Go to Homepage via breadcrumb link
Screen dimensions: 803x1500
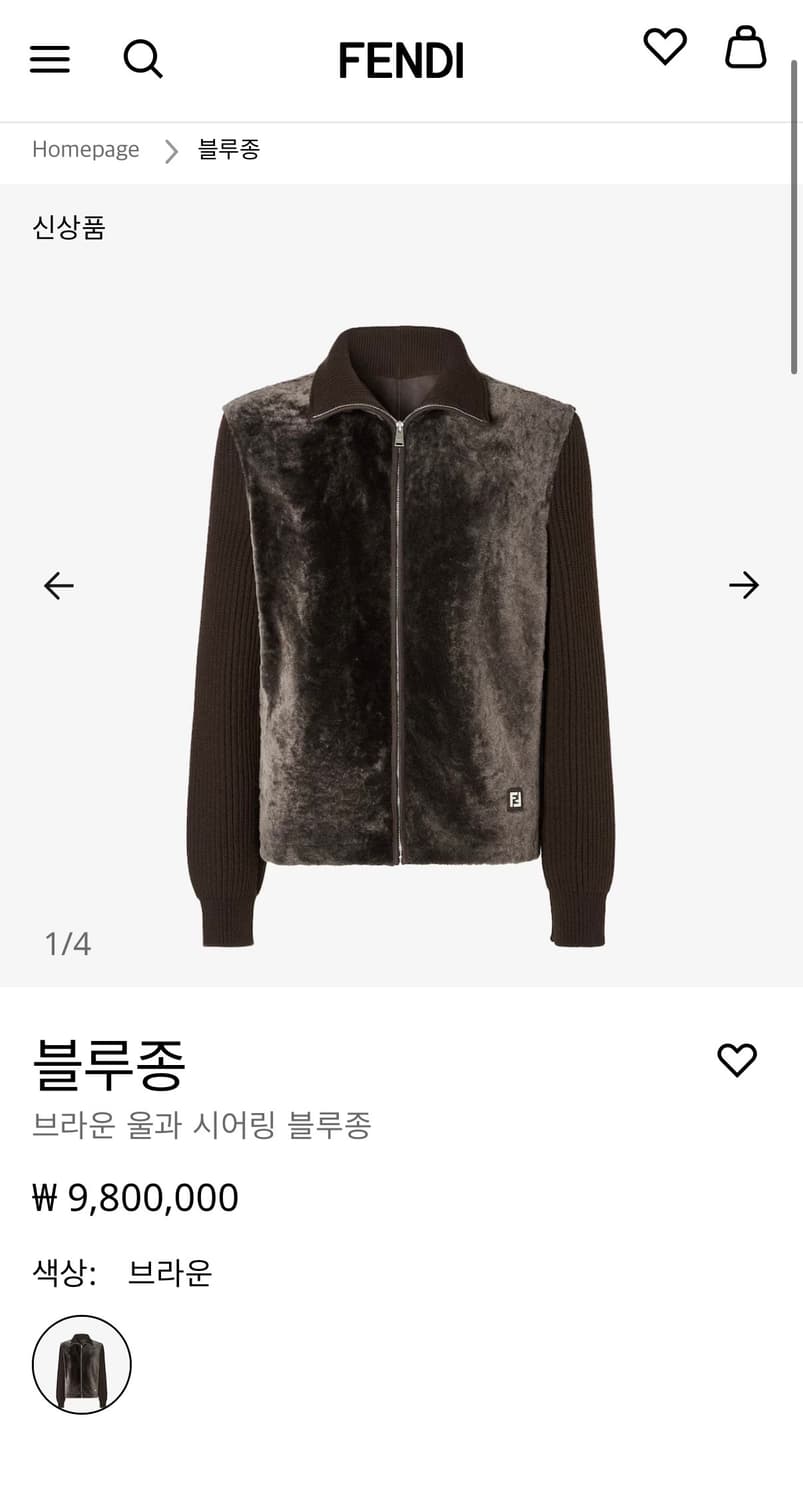[x=86, y=149]
